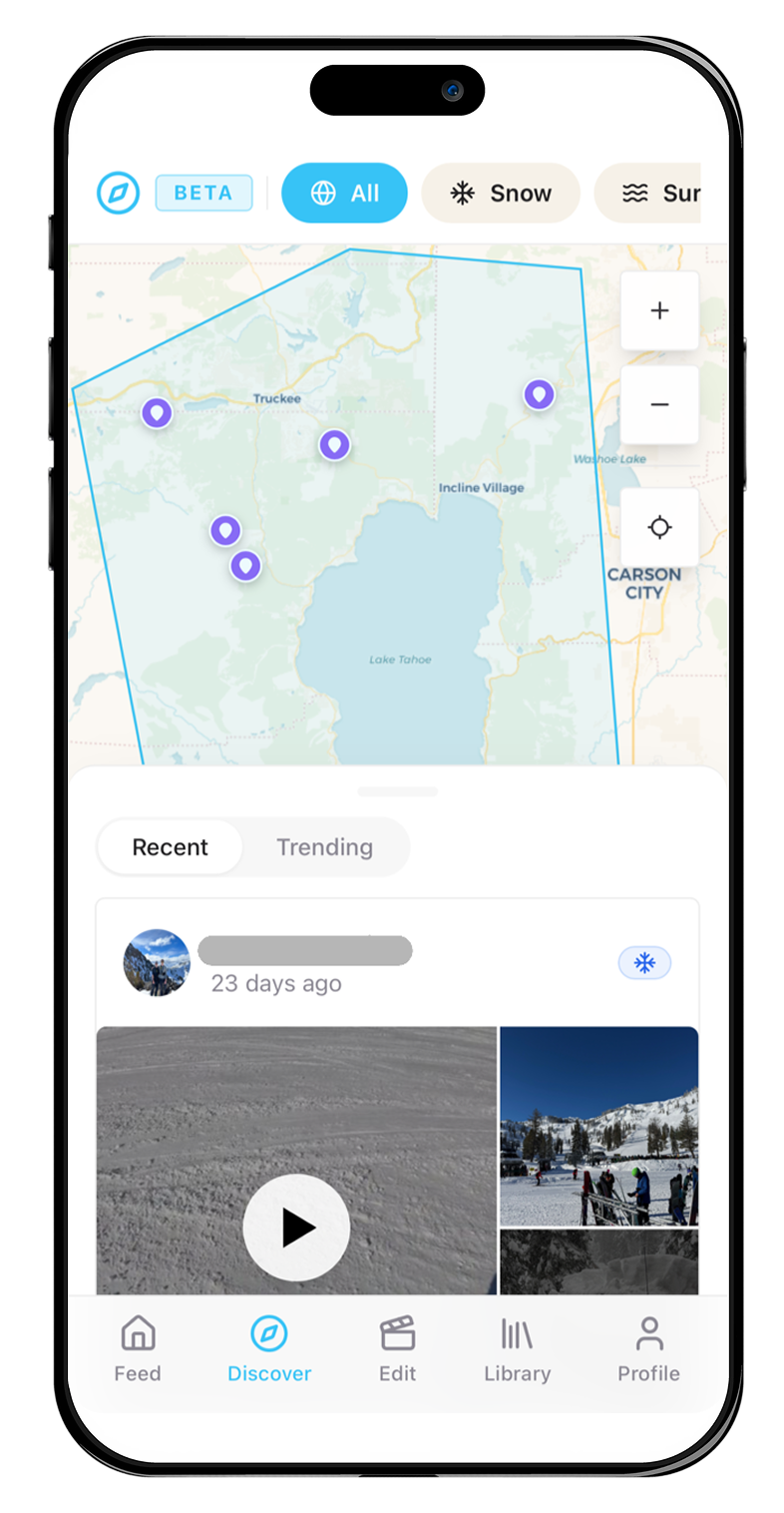
Task: Tap the snowflake badge on the post
Action: [644, 962]
